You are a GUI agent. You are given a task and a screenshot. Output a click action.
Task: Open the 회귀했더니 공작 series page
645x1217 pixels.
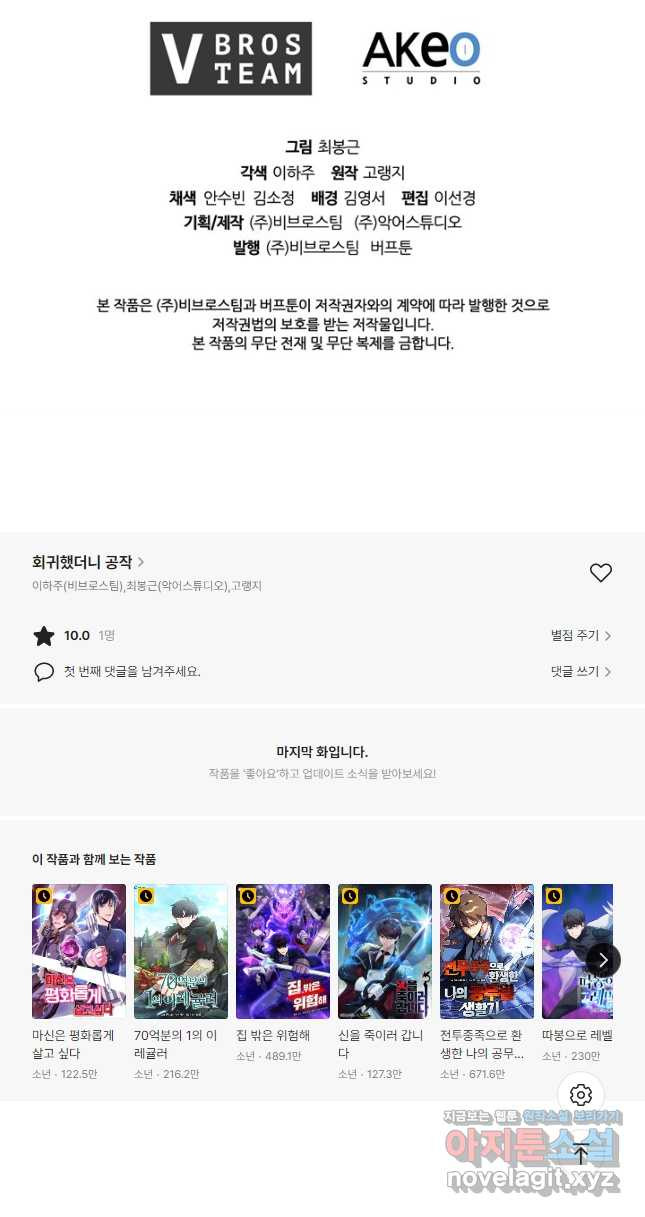(x=88, y=562)
